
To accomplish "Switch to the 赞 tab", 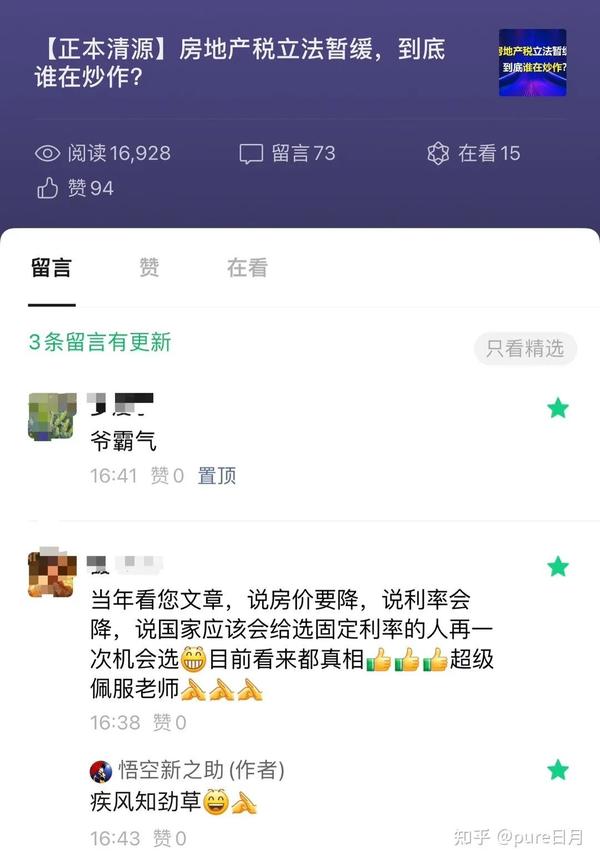I will tap(149, 268).
